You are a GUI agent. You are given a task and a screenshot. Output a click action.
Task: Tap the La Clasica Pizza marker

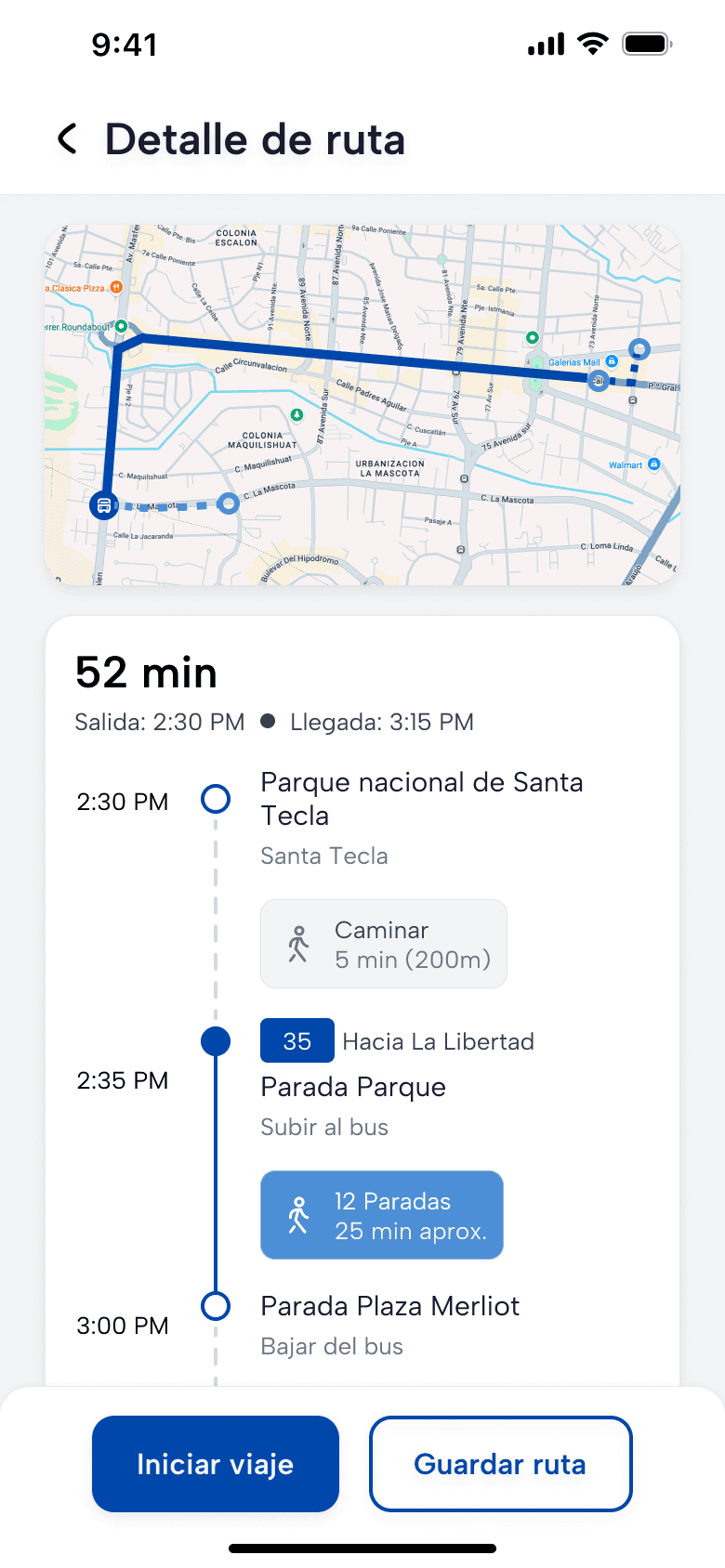(x=114, y=286)
